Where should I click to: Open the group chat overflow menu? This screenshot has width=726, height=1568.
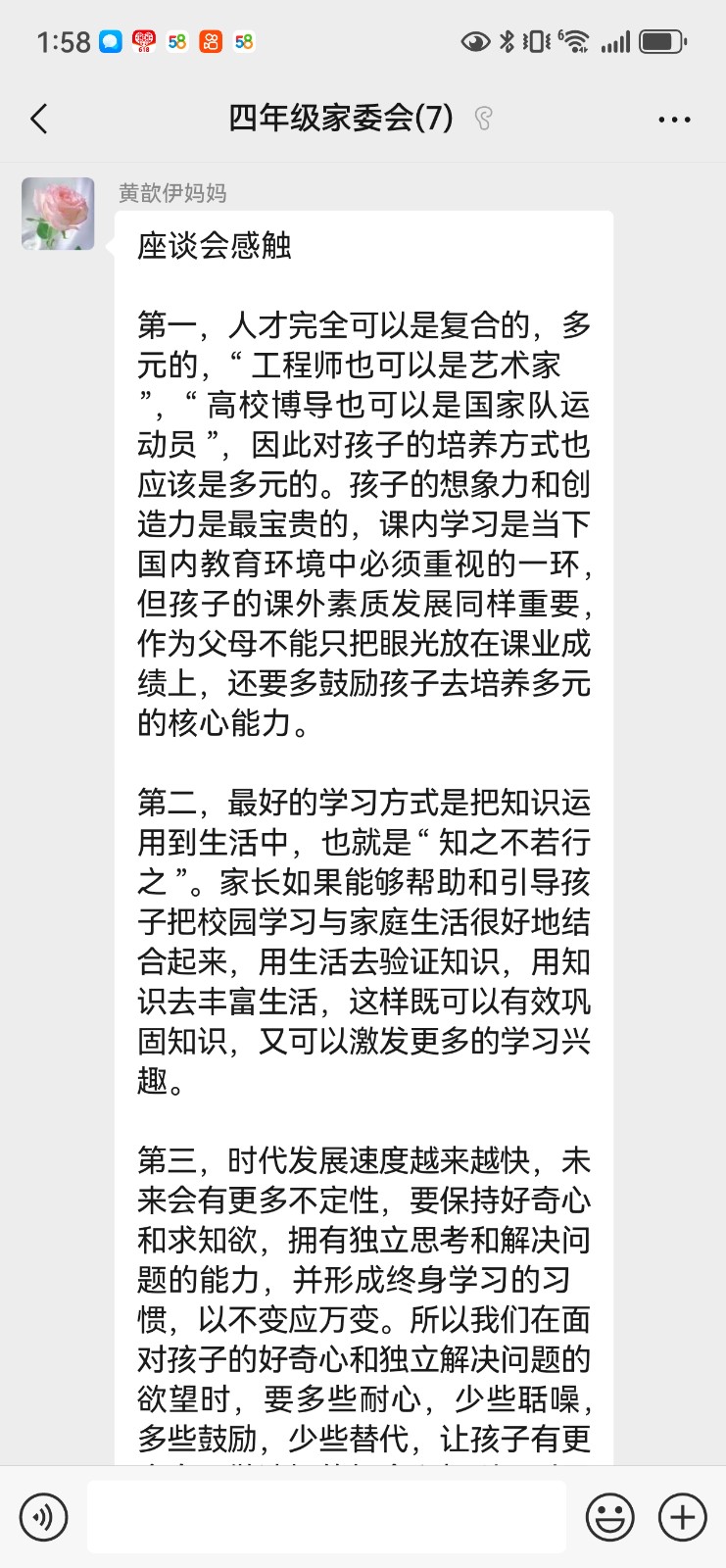674,120
